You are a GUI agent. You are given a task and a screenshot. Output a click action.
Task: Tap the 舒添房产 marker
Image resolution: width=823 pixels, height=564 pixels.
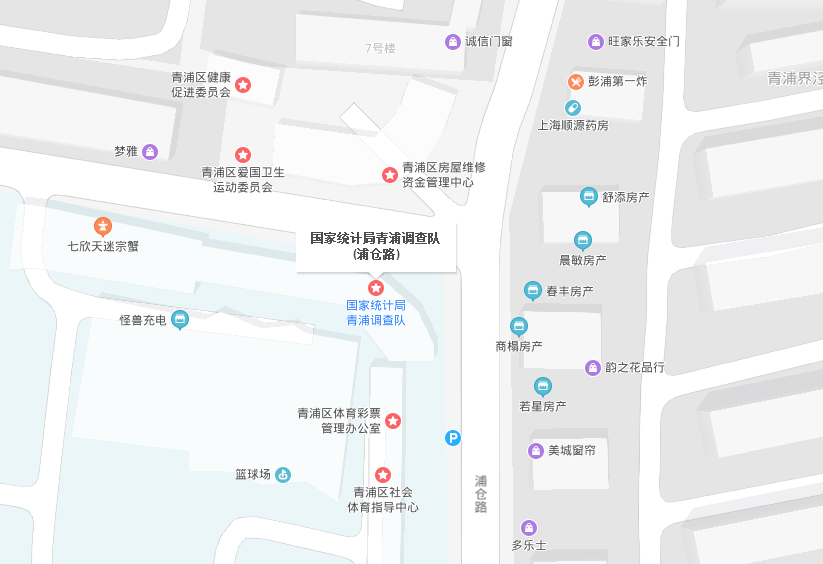589,196
